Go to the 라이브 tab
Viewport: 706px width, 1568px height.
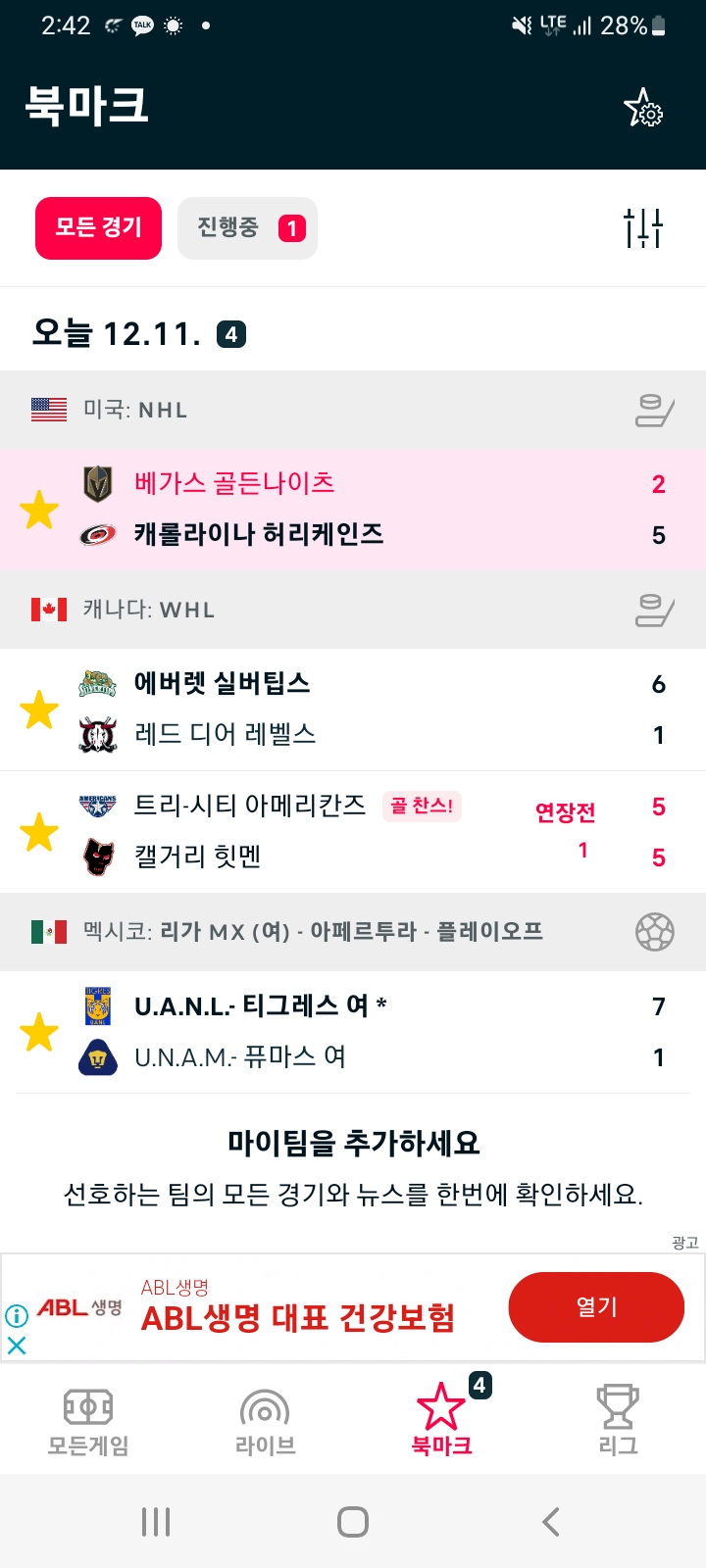265,1420
